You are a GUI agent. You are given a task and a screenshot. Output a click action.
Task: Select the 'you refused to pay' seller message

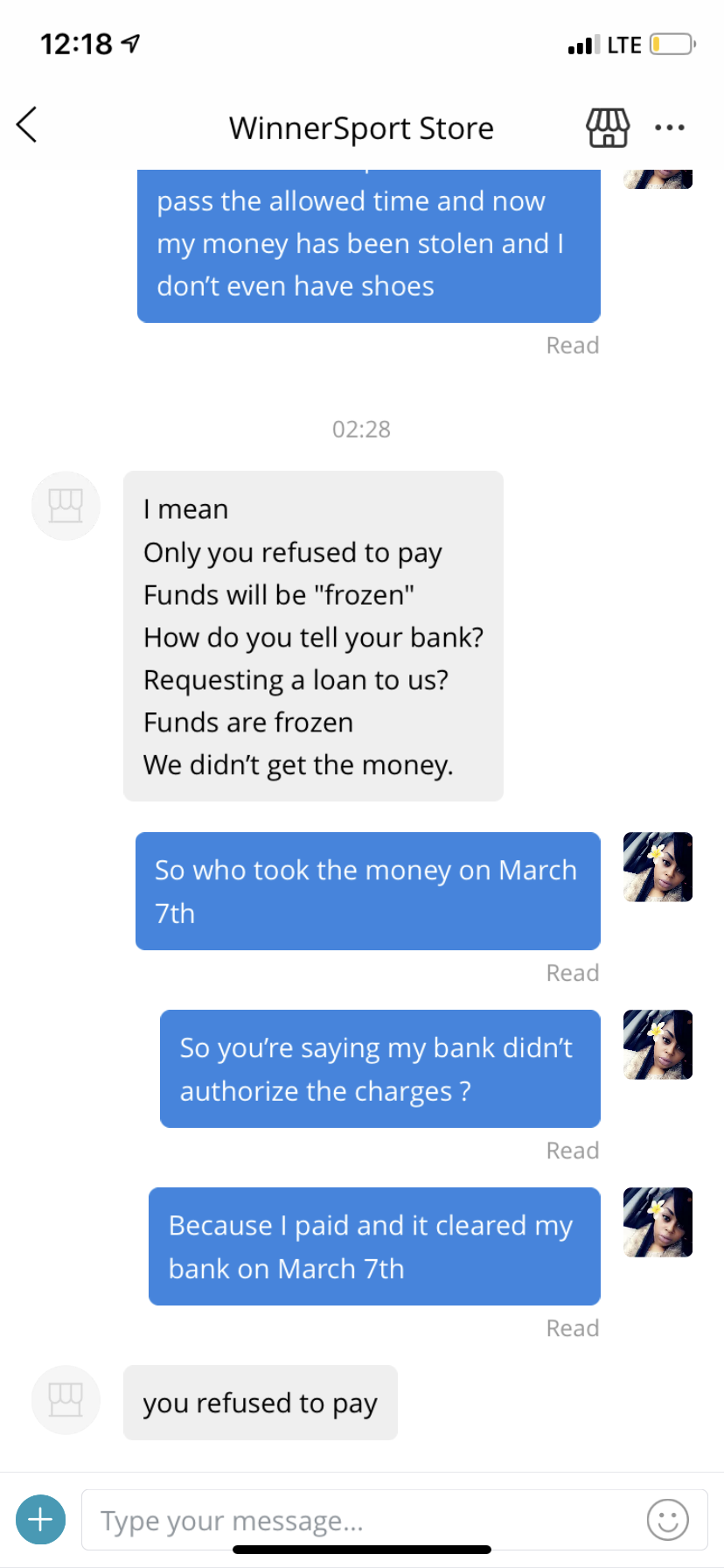coord(260,1402)
